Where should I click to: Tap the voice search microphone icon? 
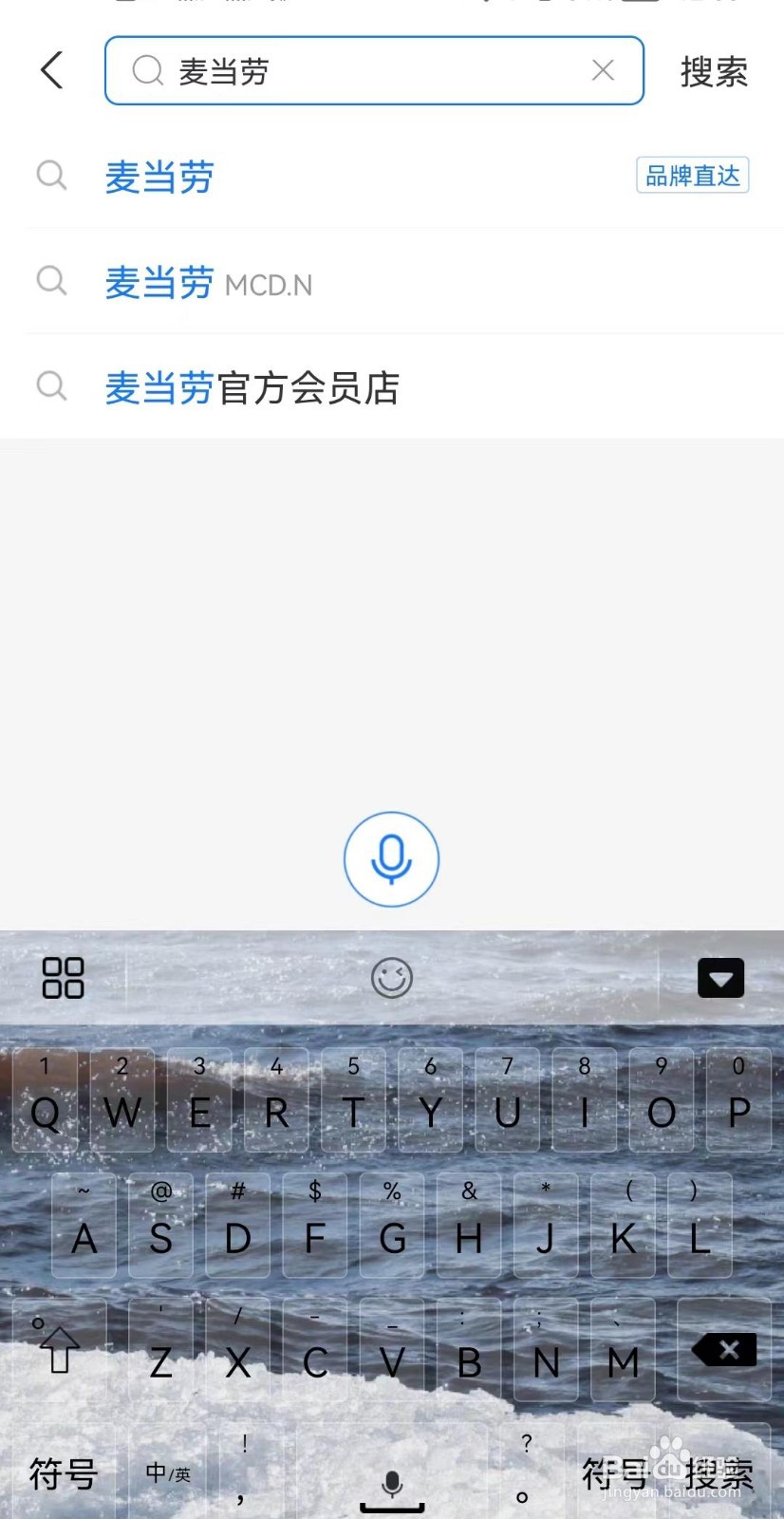click(x=391, y=858)
